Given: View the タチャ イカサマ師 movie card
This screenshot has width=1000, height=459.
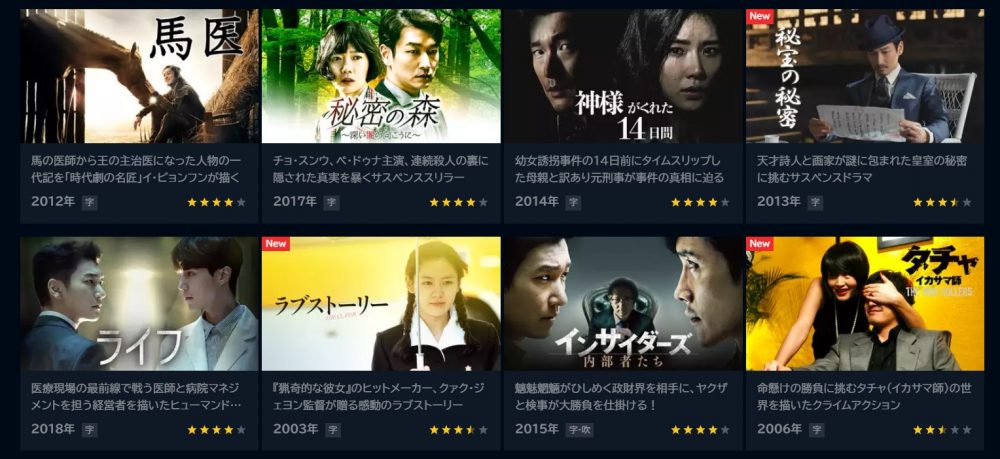Looking at the screenshot, I should (865, 304).
